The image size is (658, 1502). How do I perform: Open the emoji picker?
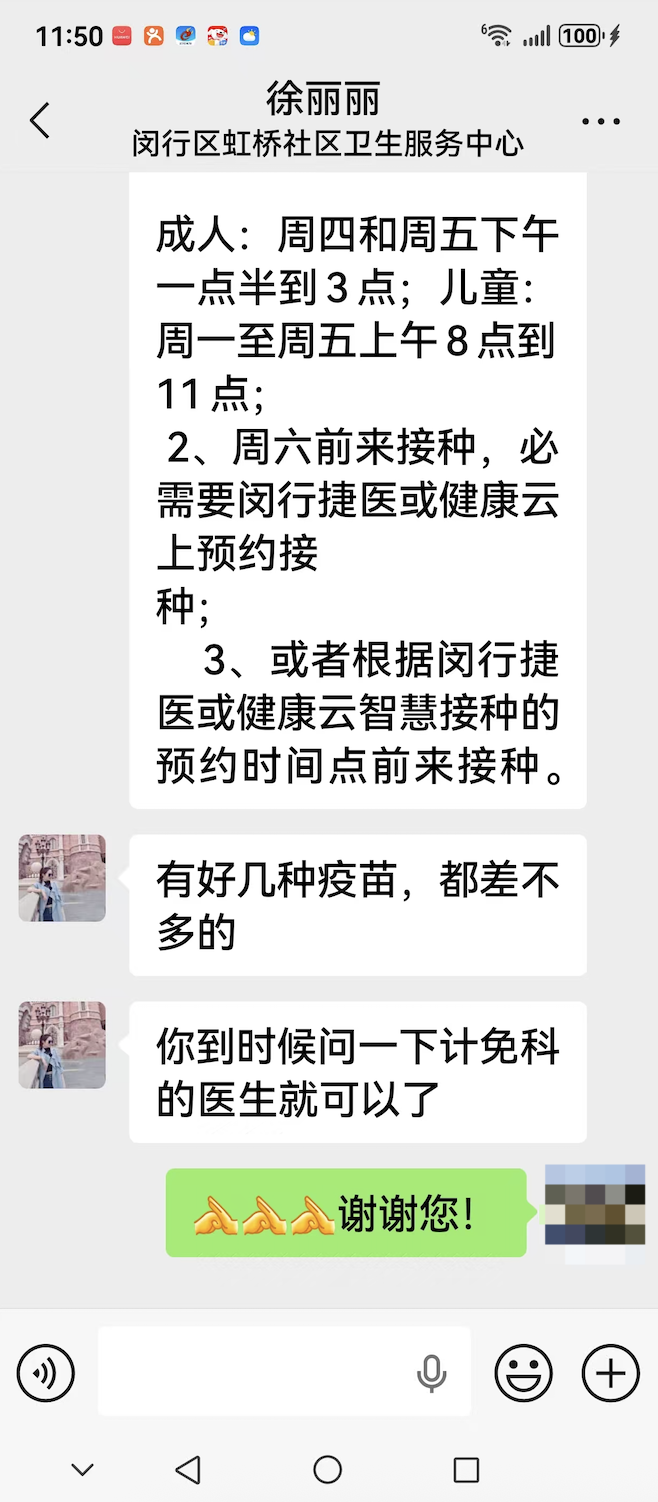[523, 1372]
